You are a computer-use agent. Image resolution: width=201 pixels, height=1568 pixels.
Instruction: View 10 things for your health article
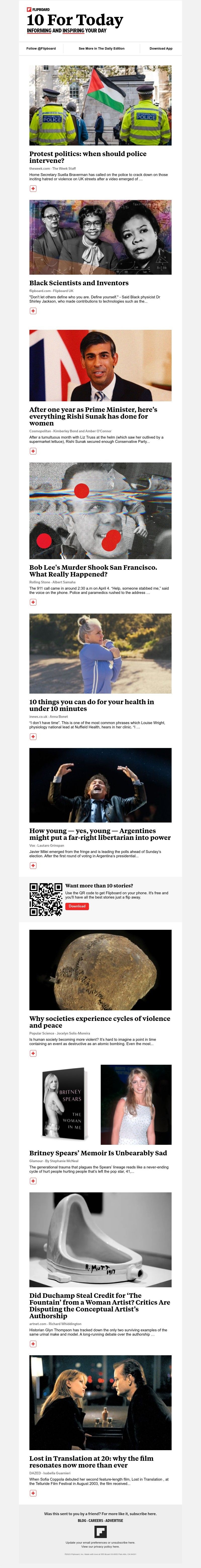click(x=91, y=705)
